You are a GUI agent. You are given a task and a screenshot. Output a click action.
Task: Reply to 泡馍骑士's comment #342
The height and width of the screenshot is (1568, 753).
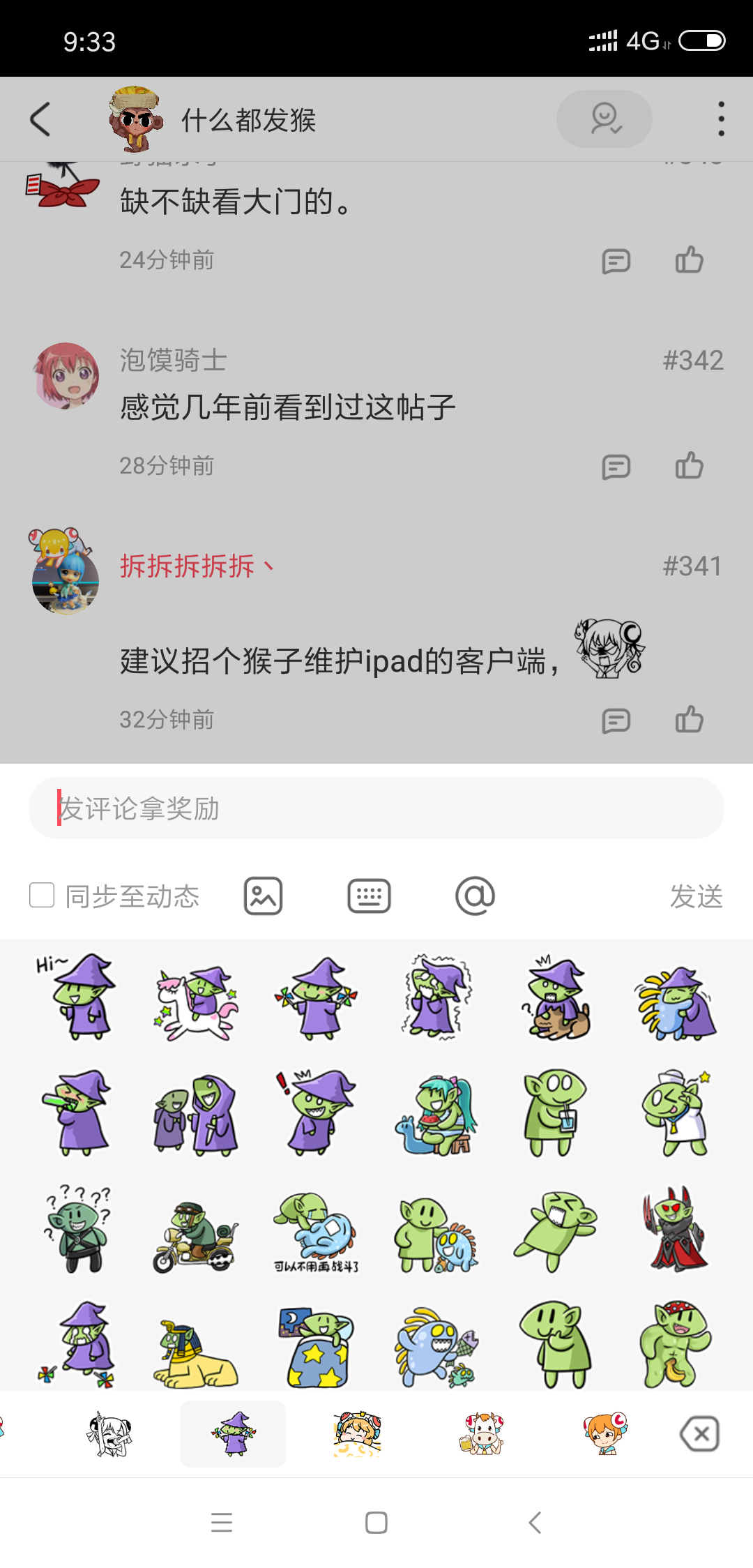(x=616, y=467)
